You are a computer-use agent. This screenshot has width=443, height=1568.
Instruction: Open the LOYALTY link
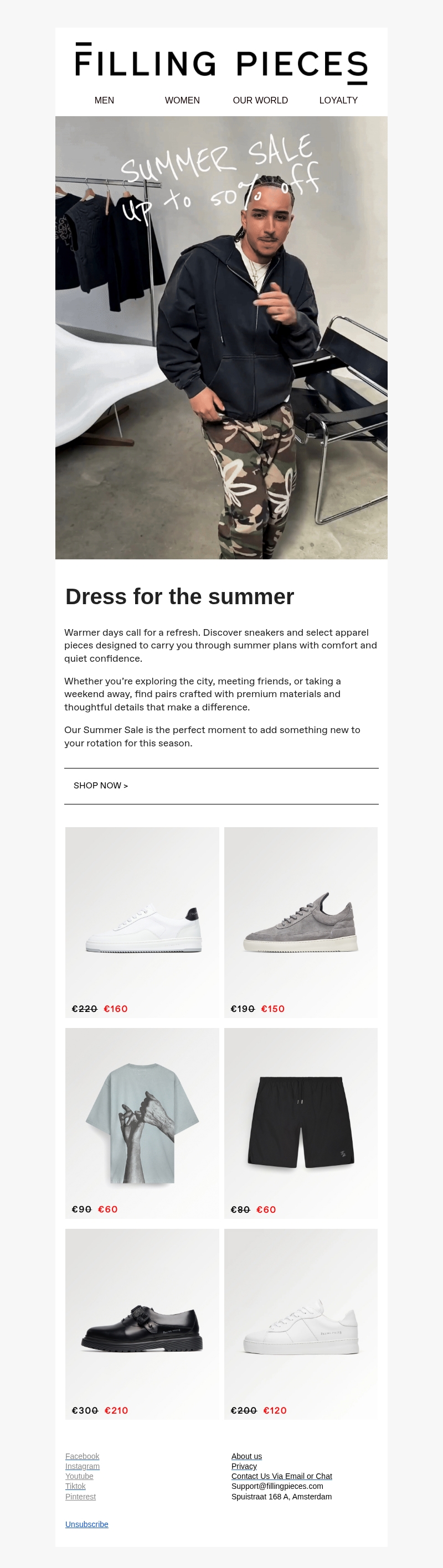[338, 100]
